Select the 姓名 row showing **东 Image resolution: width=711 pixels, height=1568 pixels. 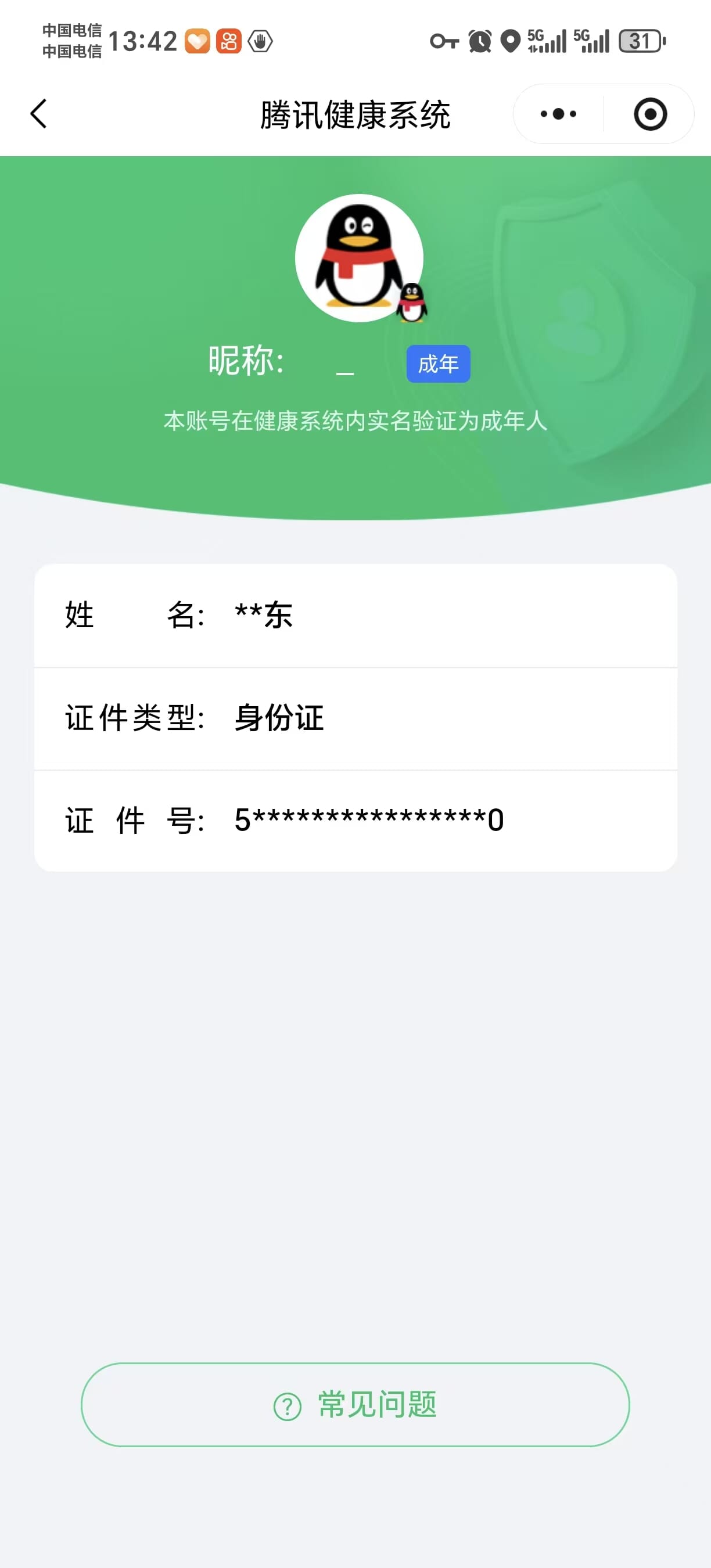[355, 616]
